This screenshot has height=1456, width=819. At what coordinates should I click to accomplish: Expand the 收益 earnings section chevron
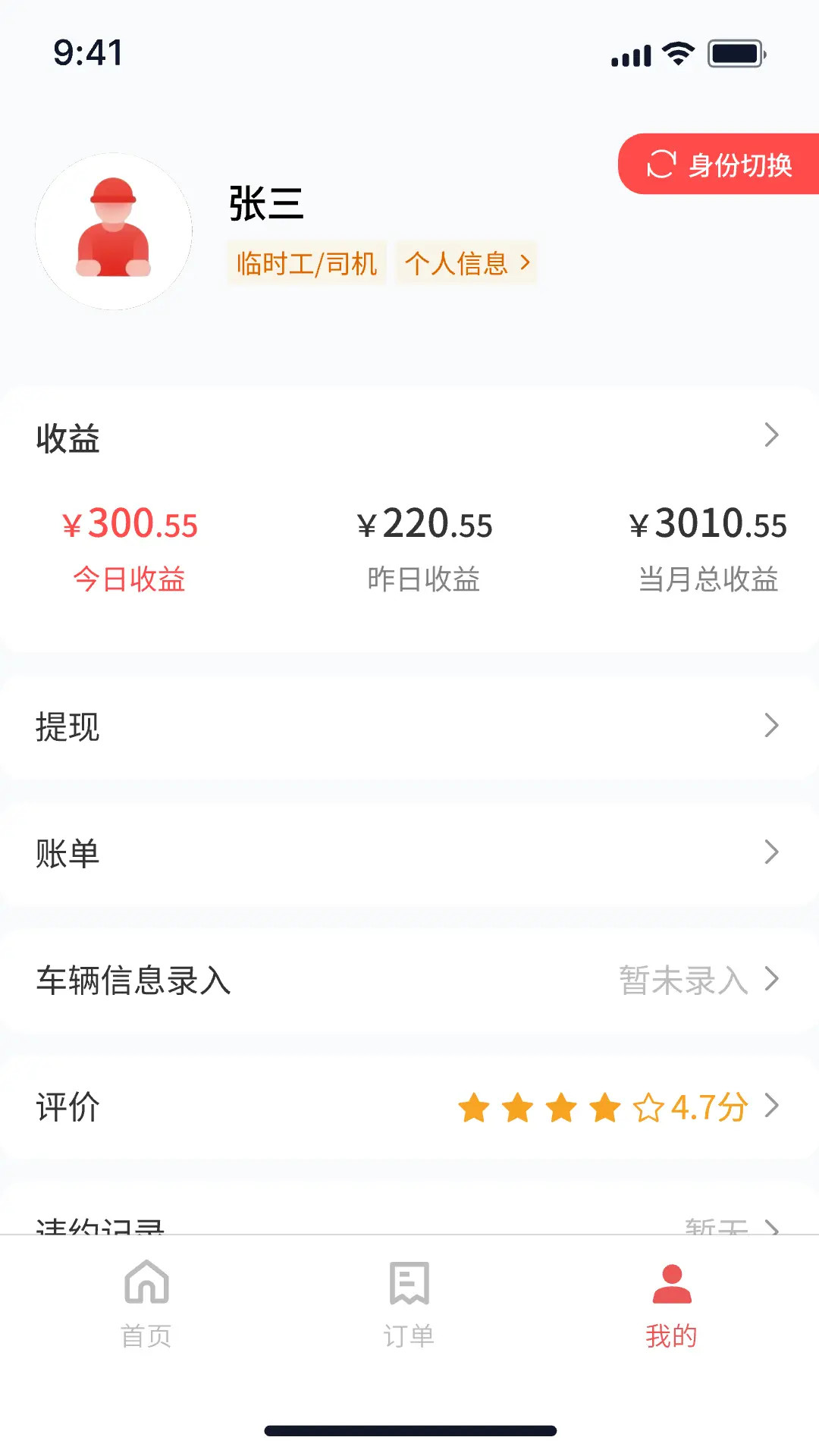[772, 435]
